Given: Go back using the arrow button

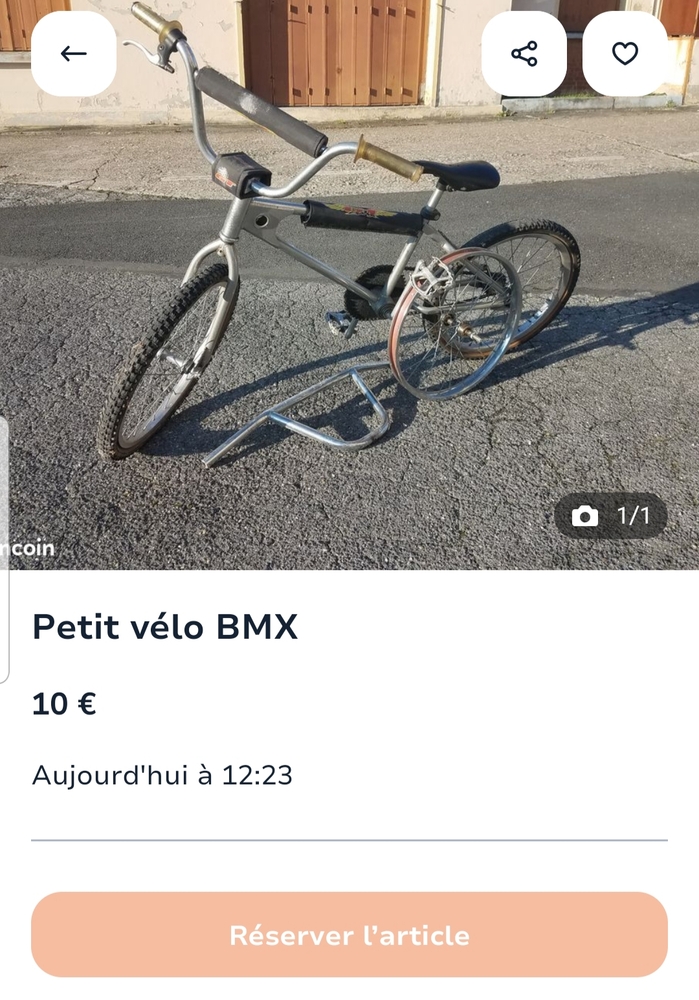Looking at the screenshot, I should [74, 54].
